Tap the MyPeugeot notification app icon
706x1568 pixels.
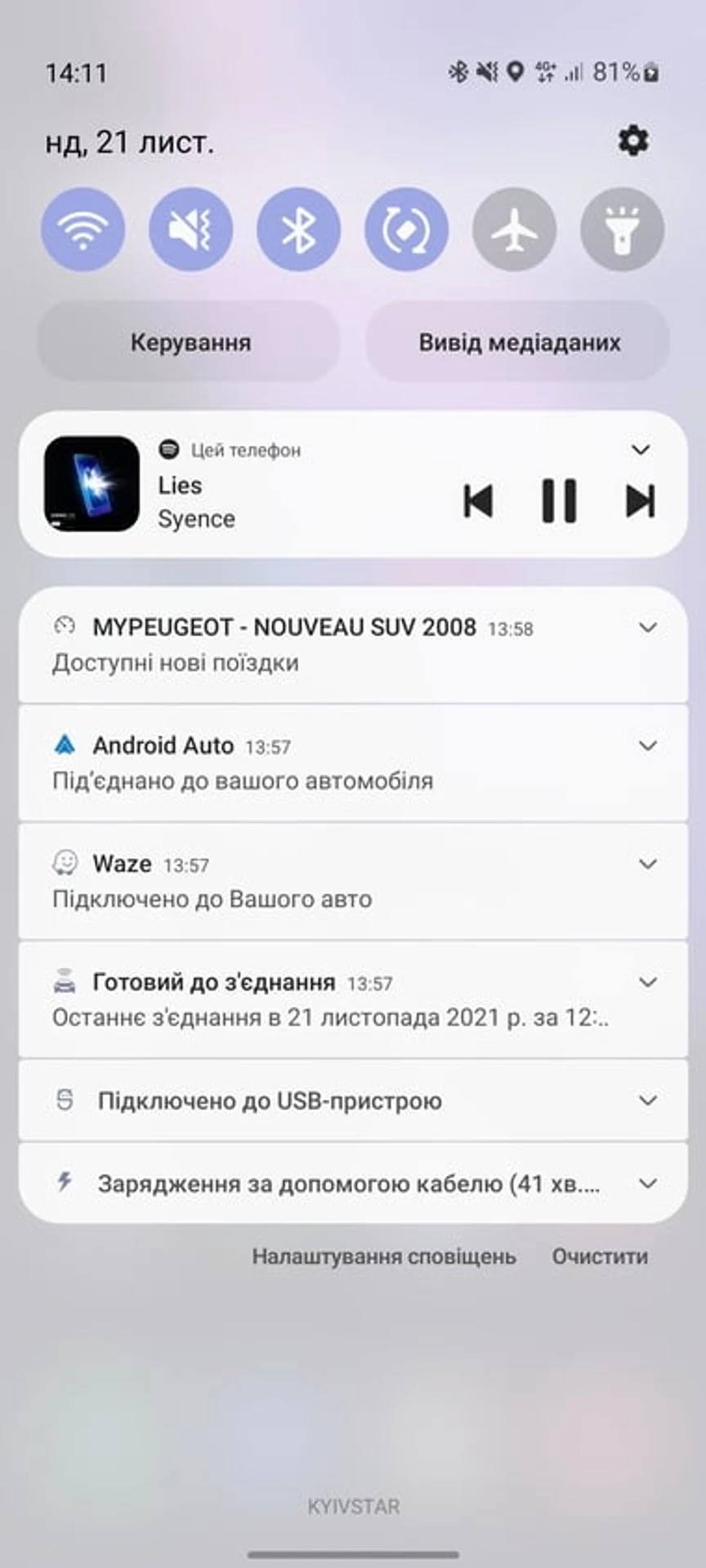pos(65,627)
